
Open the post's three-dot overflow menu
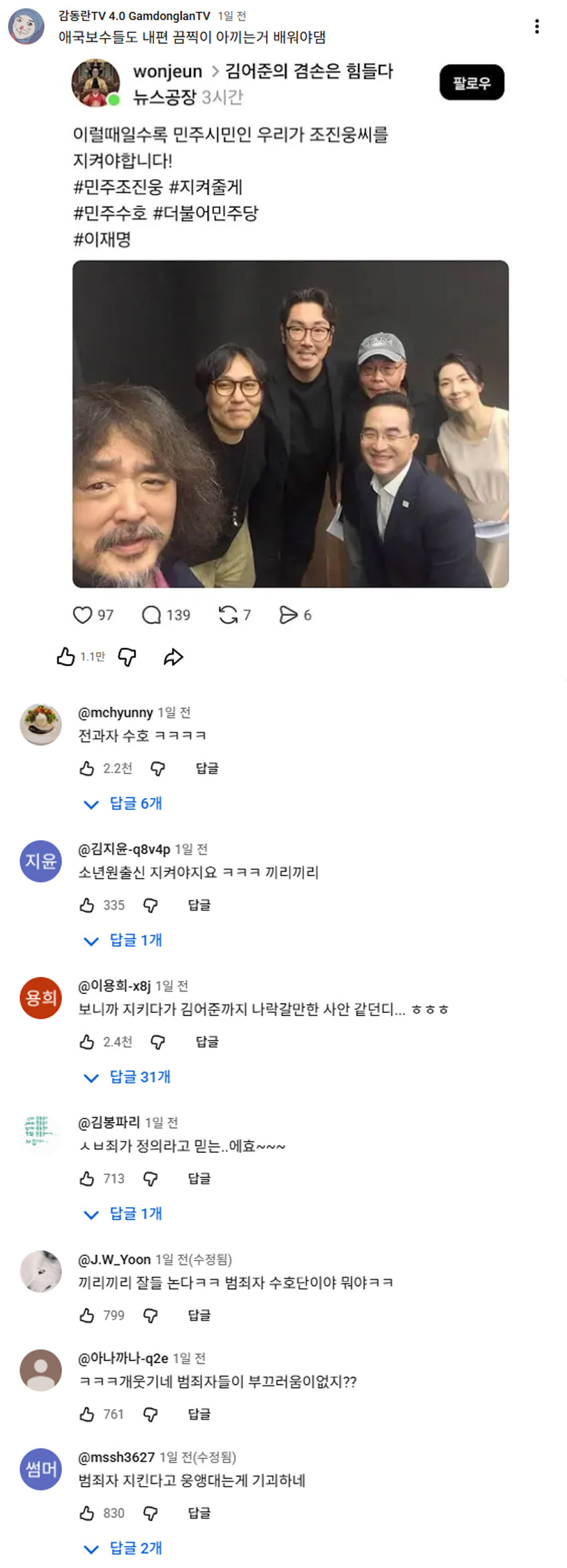tap(536, 27)
